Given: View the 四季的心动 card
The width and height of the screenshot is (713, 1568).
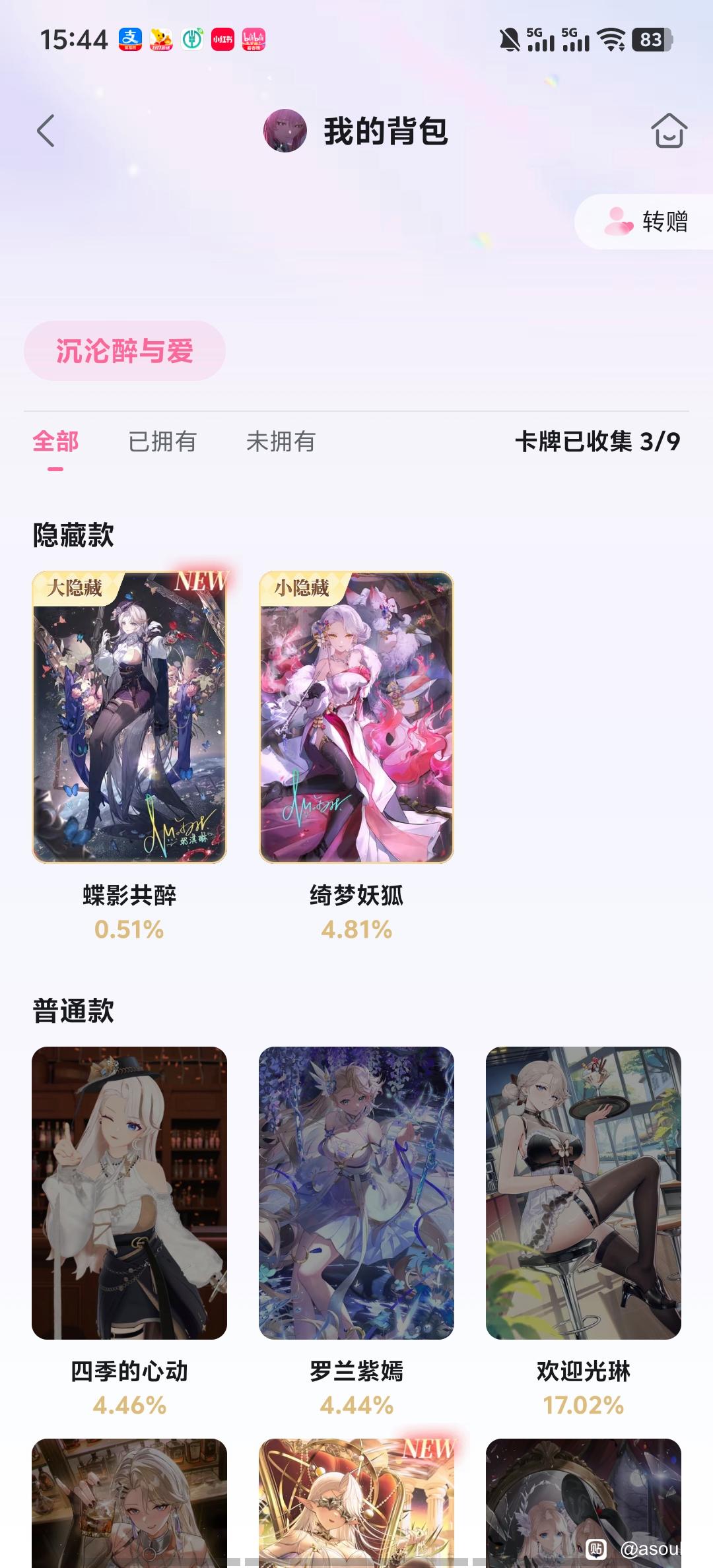Looking at the screenshot, I should coord(129,1192).
